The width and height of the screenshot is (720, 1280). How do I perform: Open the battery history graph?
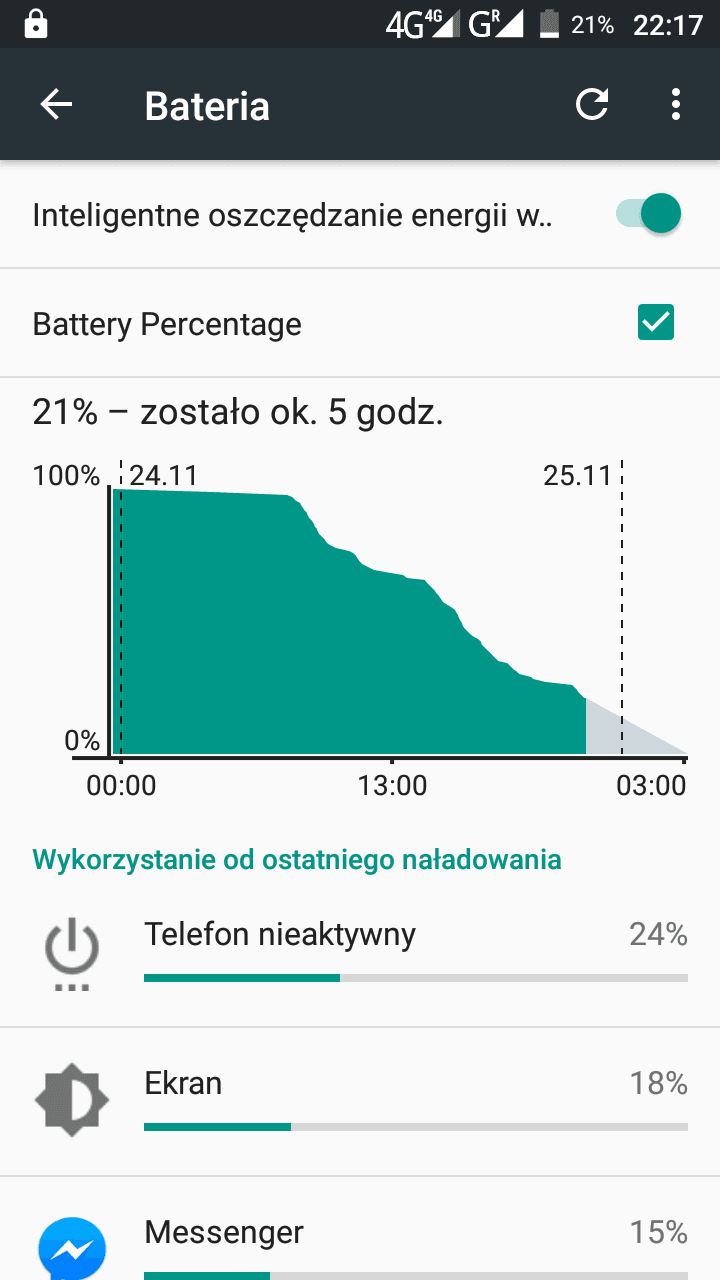pos(360,598)
